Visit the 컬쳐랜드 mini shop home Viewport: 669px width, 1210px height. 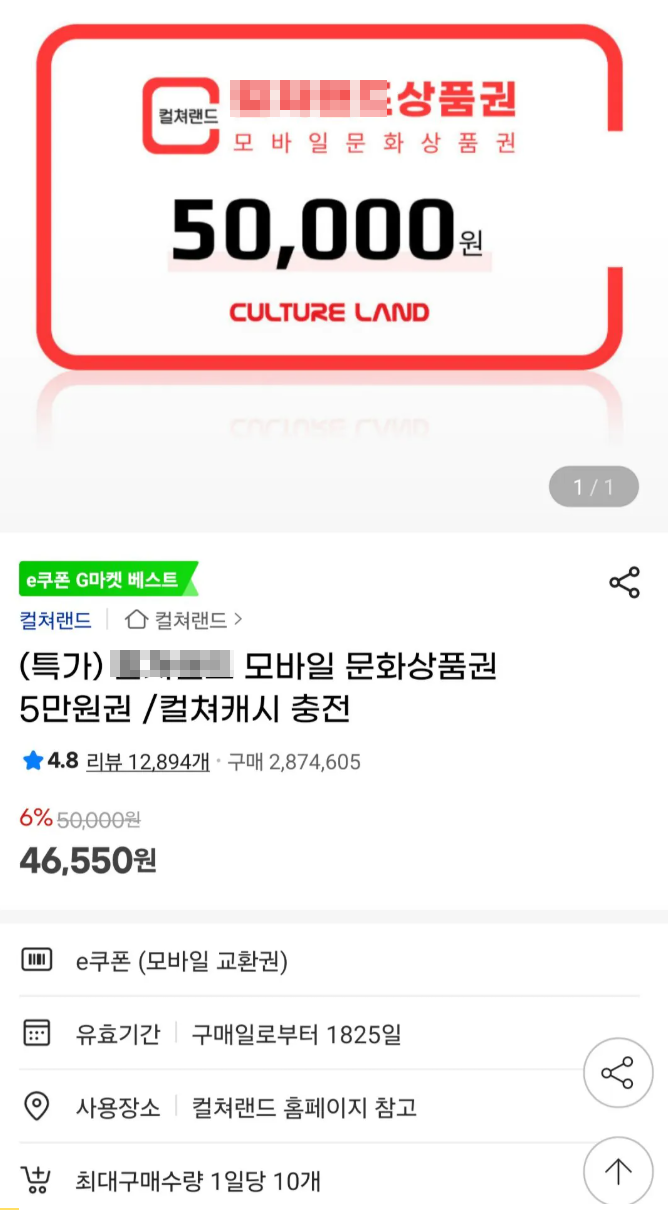tap(183, 620)
